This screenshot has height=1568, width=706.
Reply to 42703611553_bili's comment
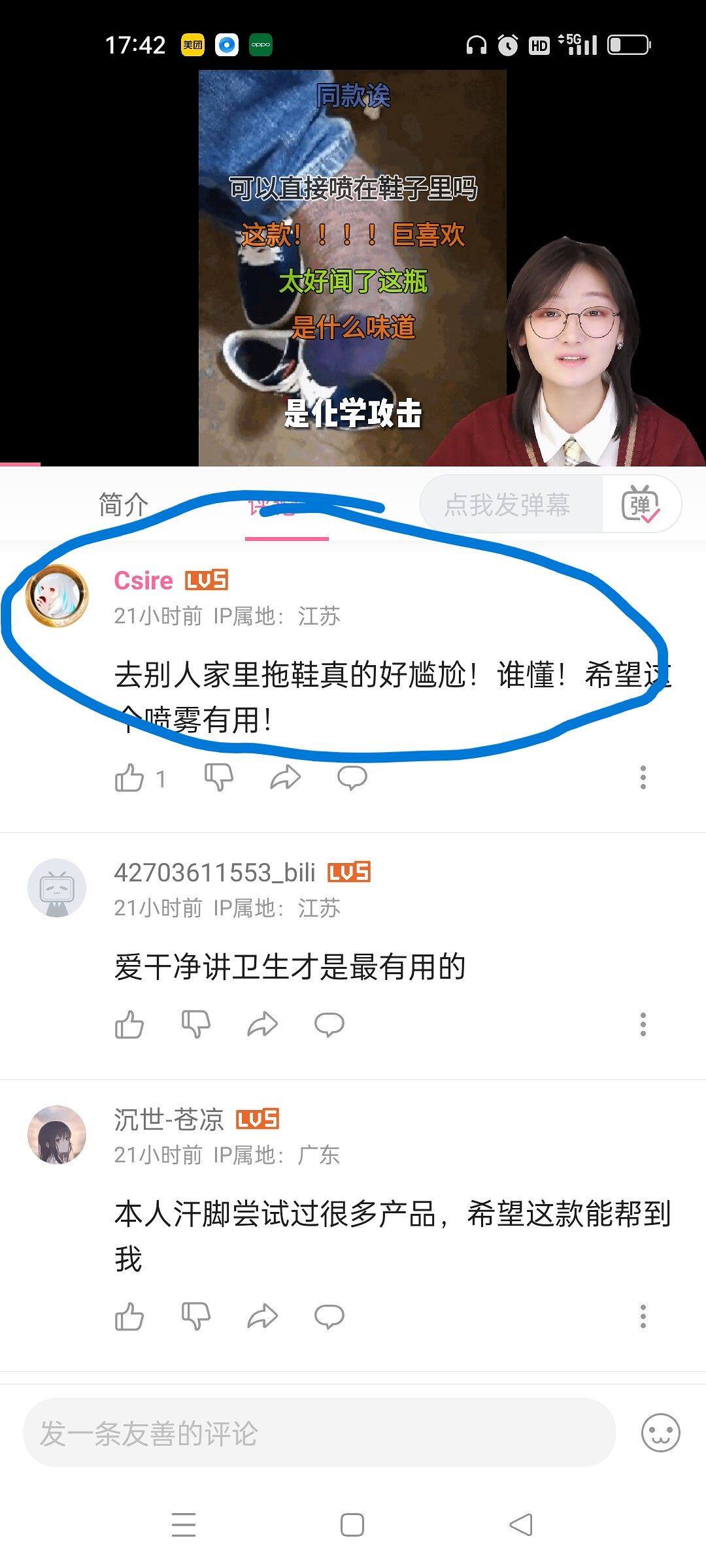point(329,1024)
